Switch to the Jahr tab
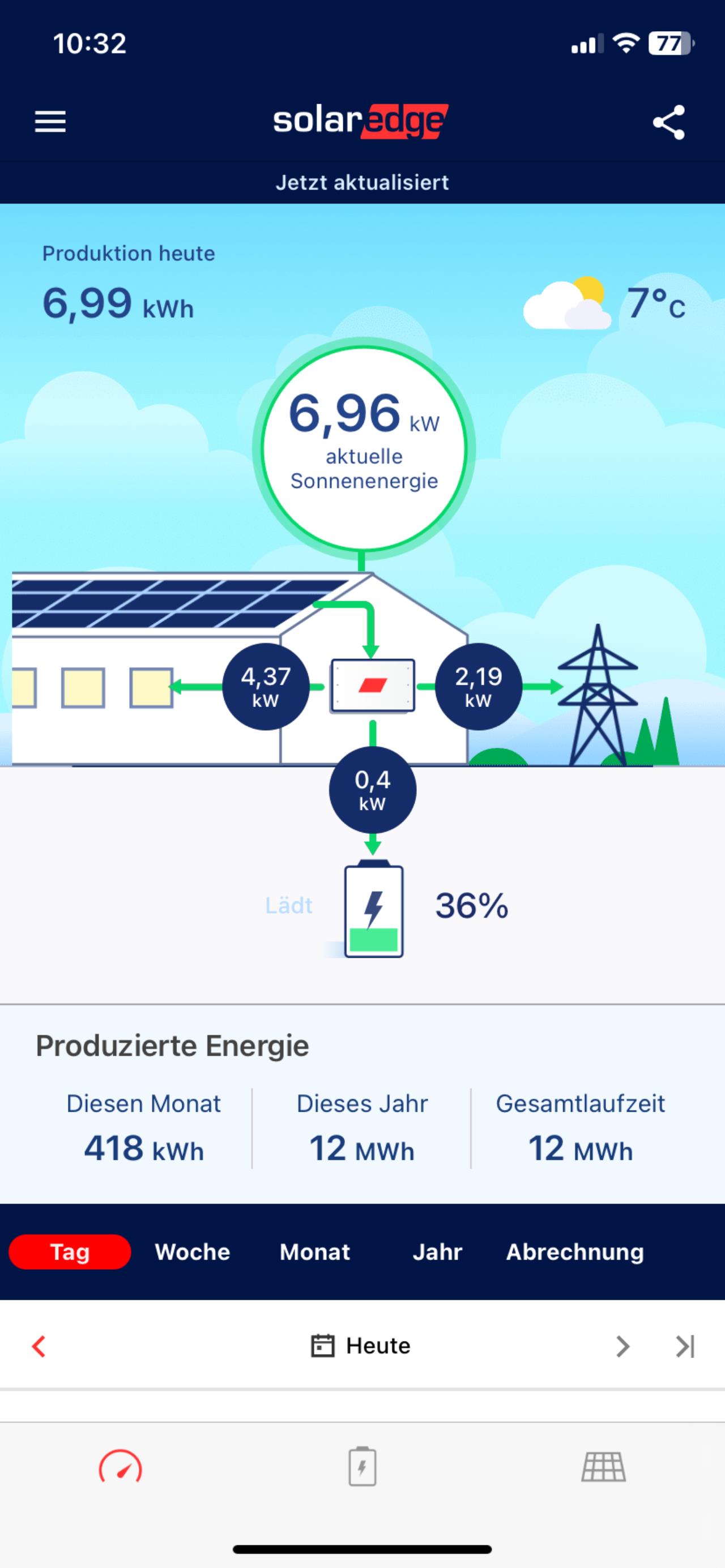Viewport: 725px width, 1568px height. (437, 1252)
